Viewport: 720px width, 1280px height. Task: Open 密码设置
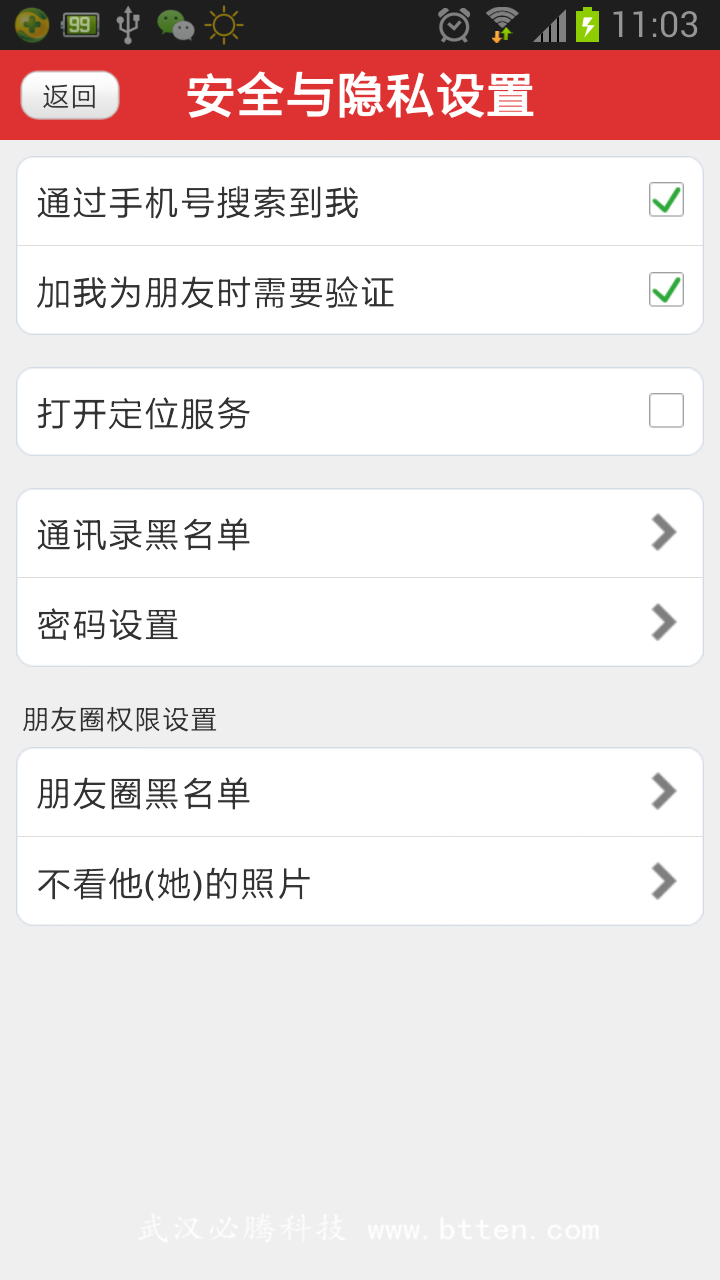pos(360,622)
